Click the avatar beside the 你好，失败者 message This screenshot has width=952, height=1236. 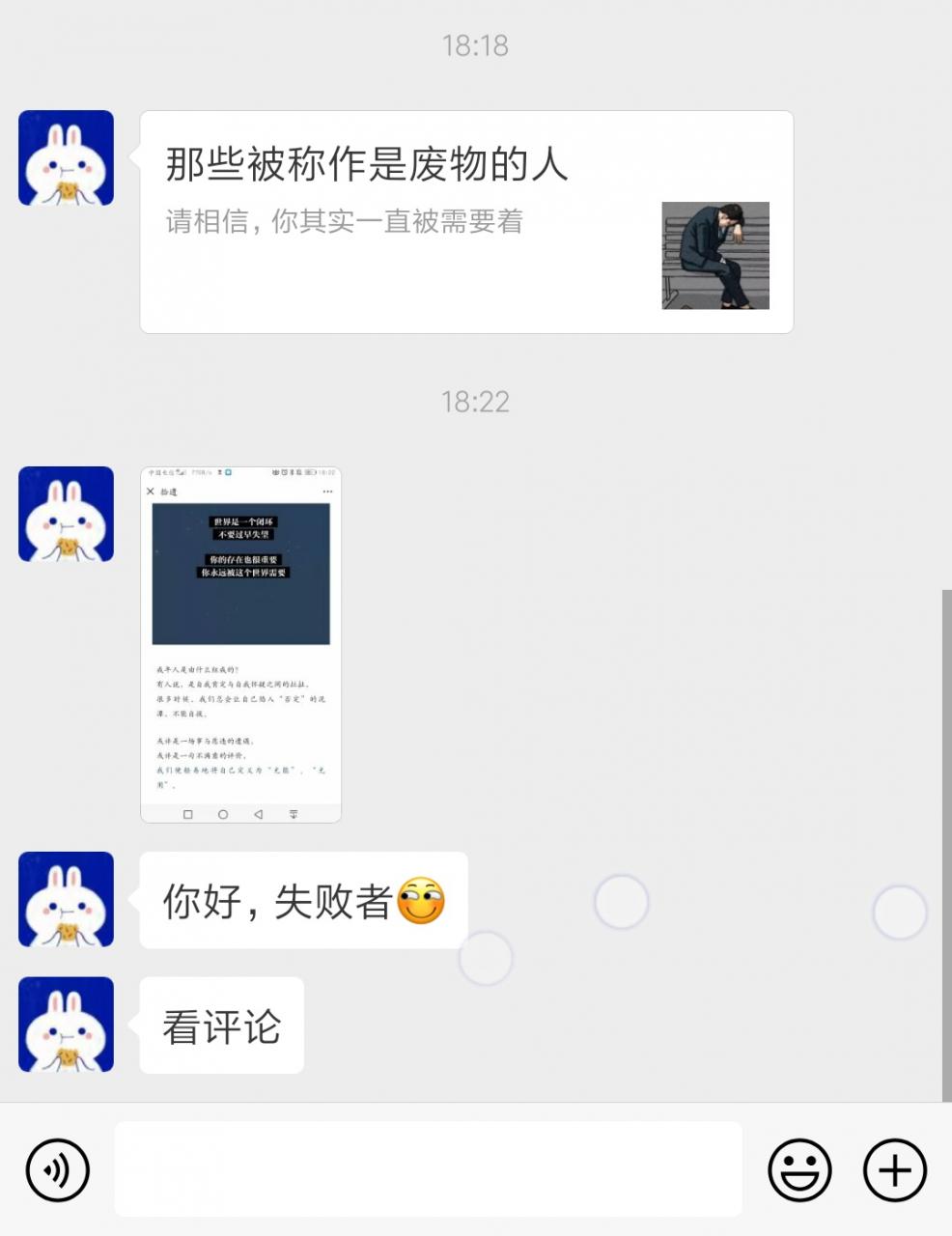65,899
